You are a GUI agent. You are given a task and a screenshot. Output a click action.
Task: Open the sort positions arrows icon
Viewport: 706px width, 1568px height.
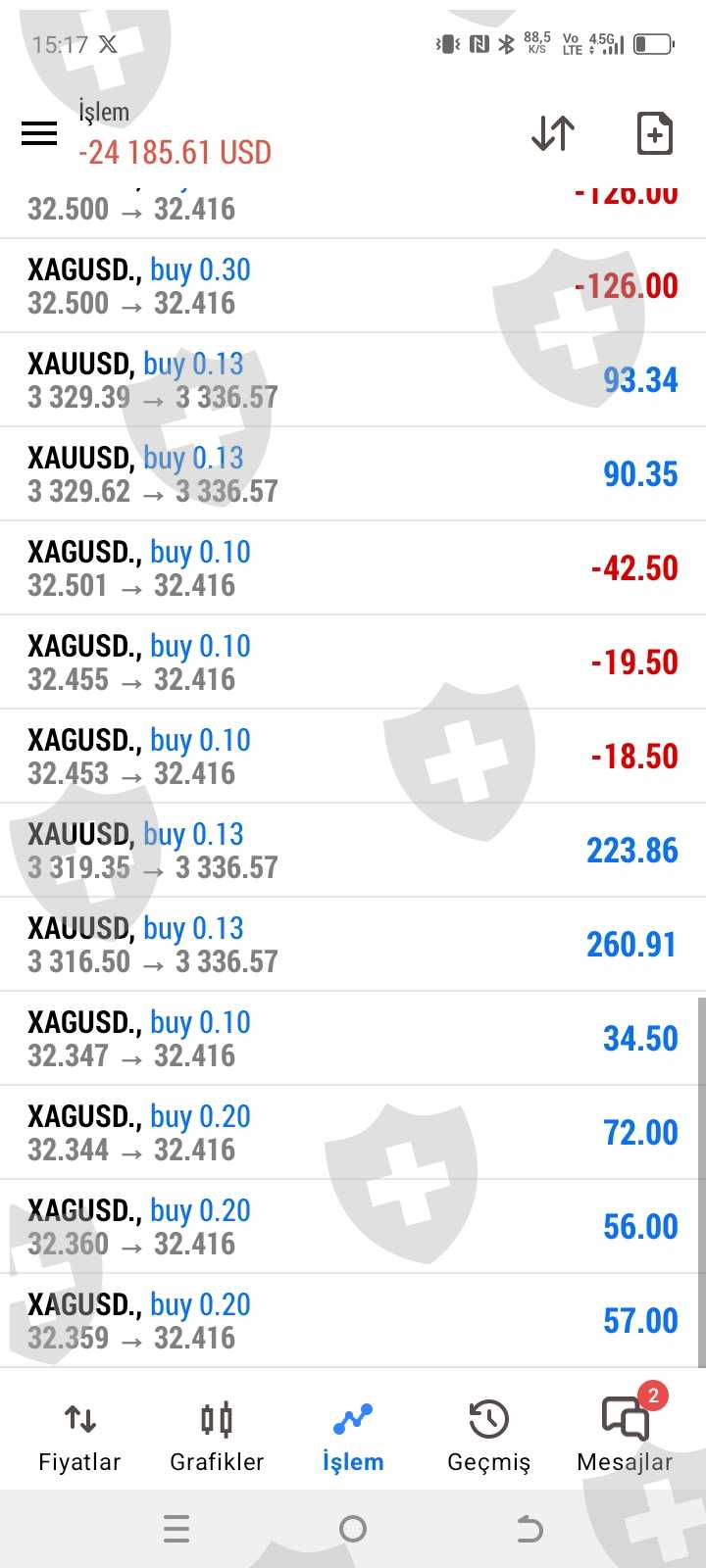click(x=553, y=133)
